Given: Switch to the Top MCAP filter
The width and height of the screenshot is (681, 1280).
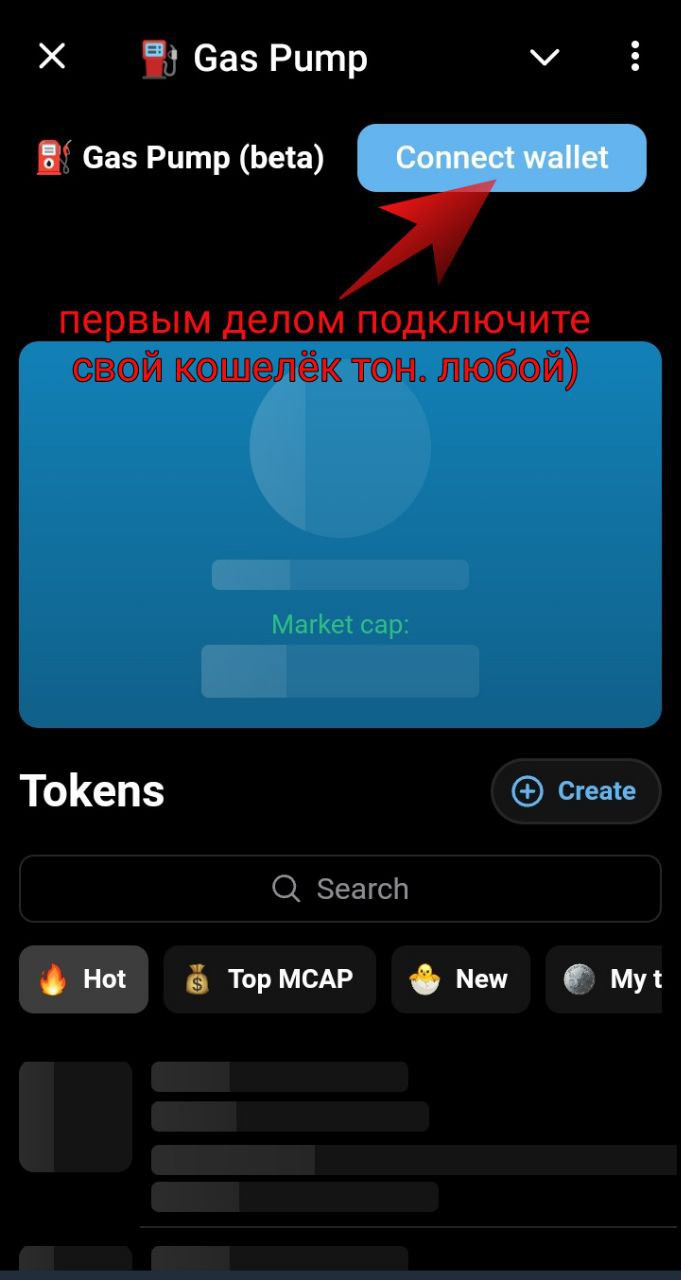Looking at the screenshot, I should (x=270, y=979).
